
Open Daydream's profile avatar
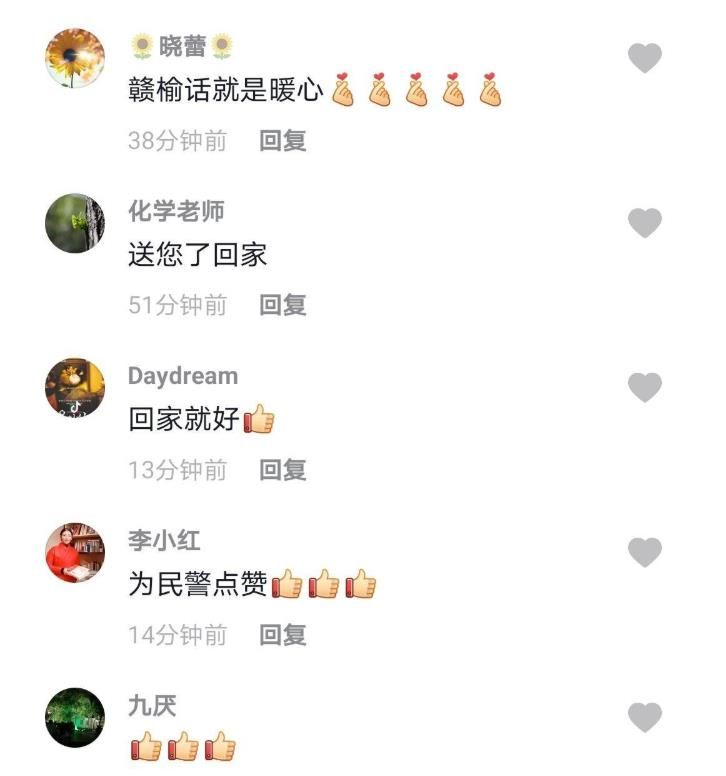pos(75,387)
